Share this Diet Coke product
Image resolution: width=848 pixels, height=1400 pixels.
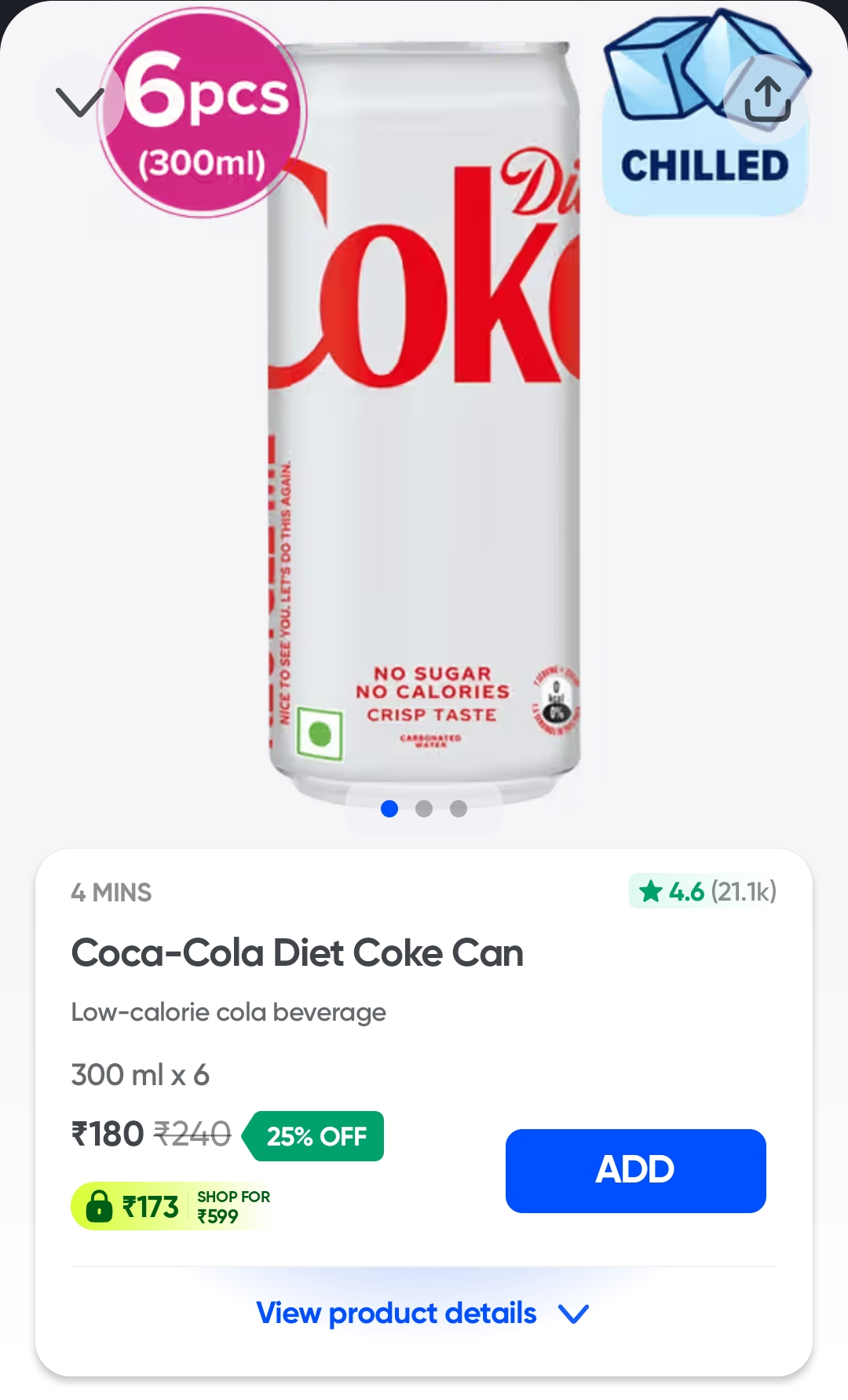766,98
